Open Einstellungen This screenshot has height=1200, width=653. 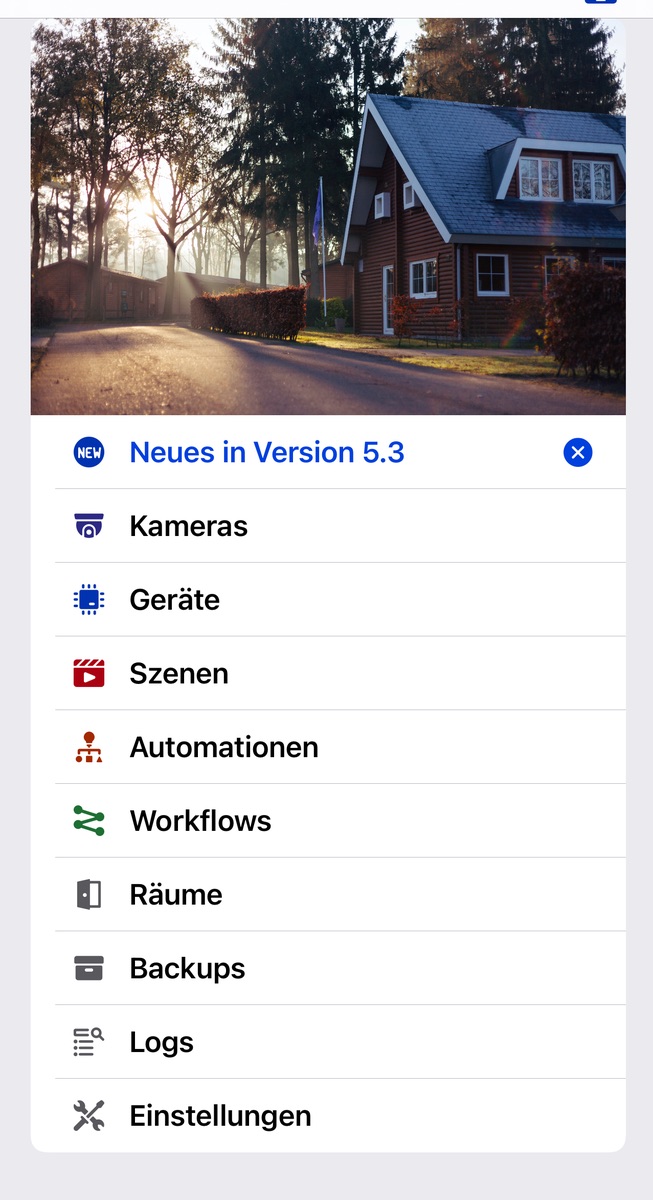click(220, 1116)
